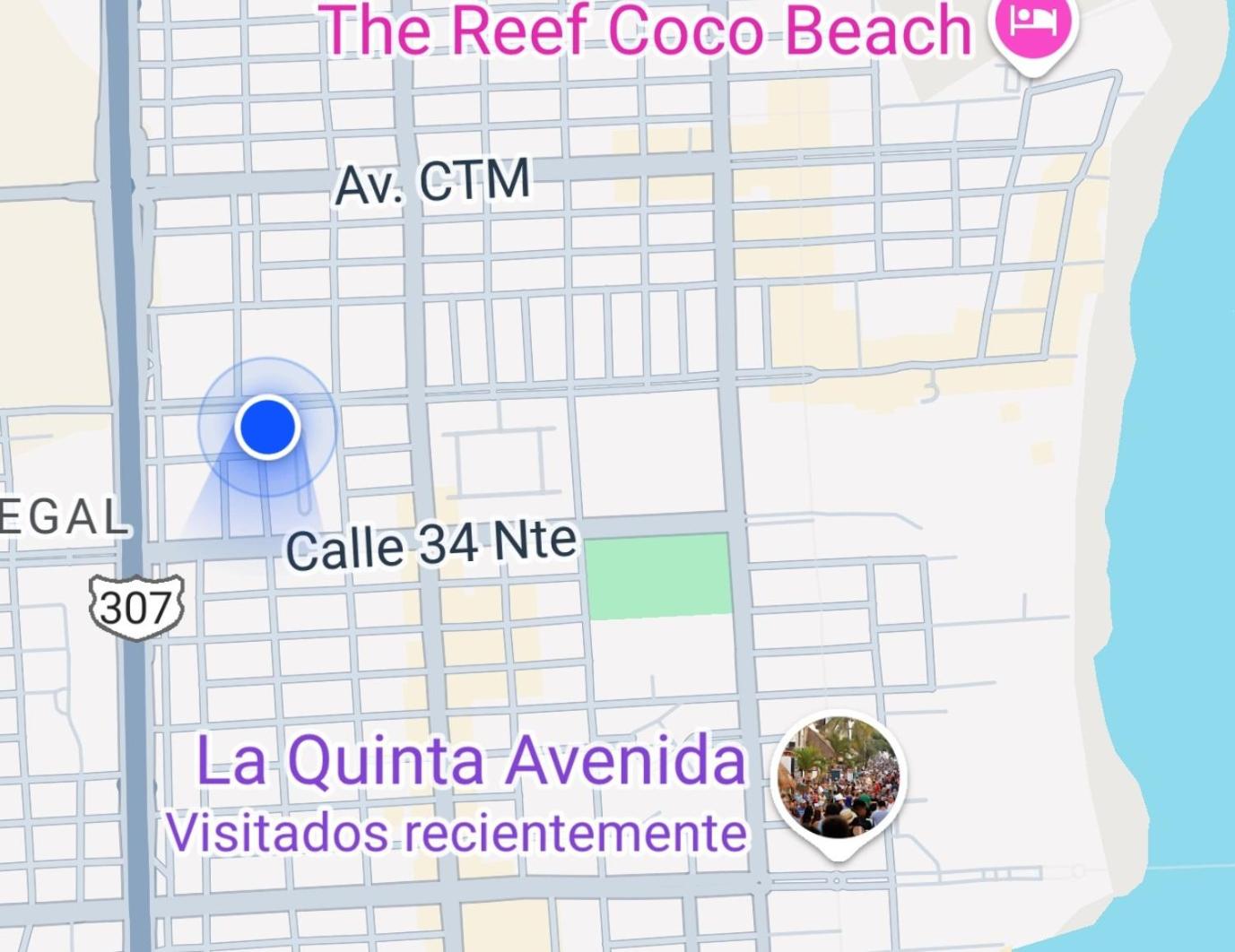The width and height of the screenshot is (1235, 952).
Task: Open The Reef Coco Beach hotel pin
Action: (x=1031, y=29)
